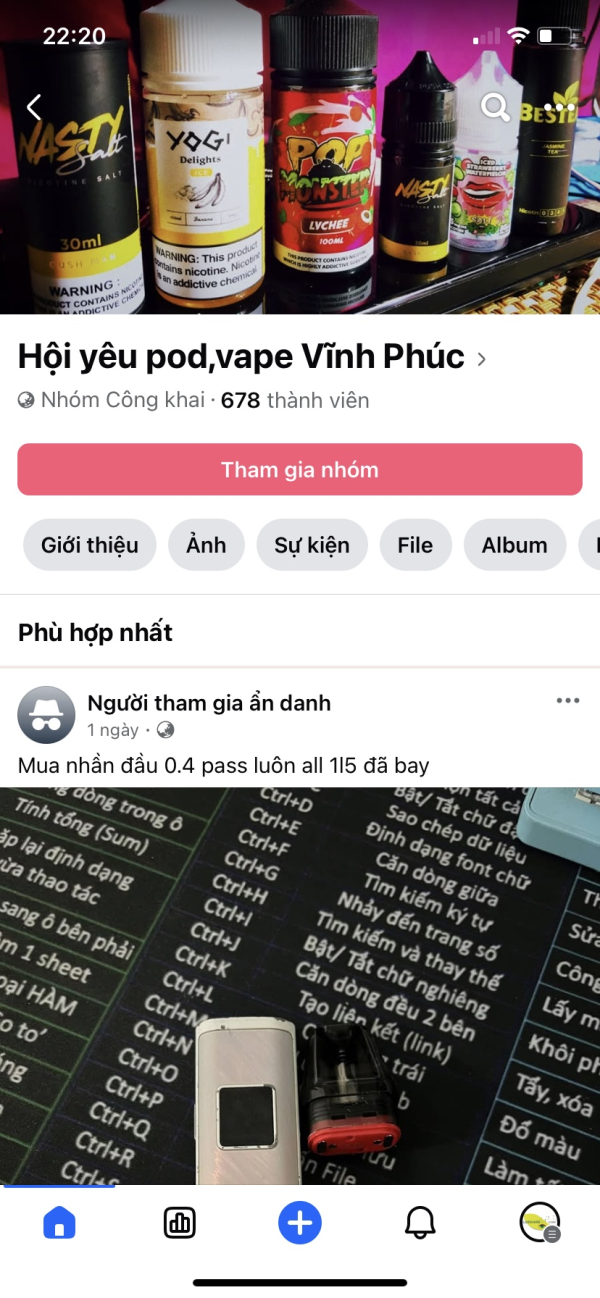The height and width of the screenshot is (1298, 600).
Task: Create new content with the plus button
Action: [300, 1222]
